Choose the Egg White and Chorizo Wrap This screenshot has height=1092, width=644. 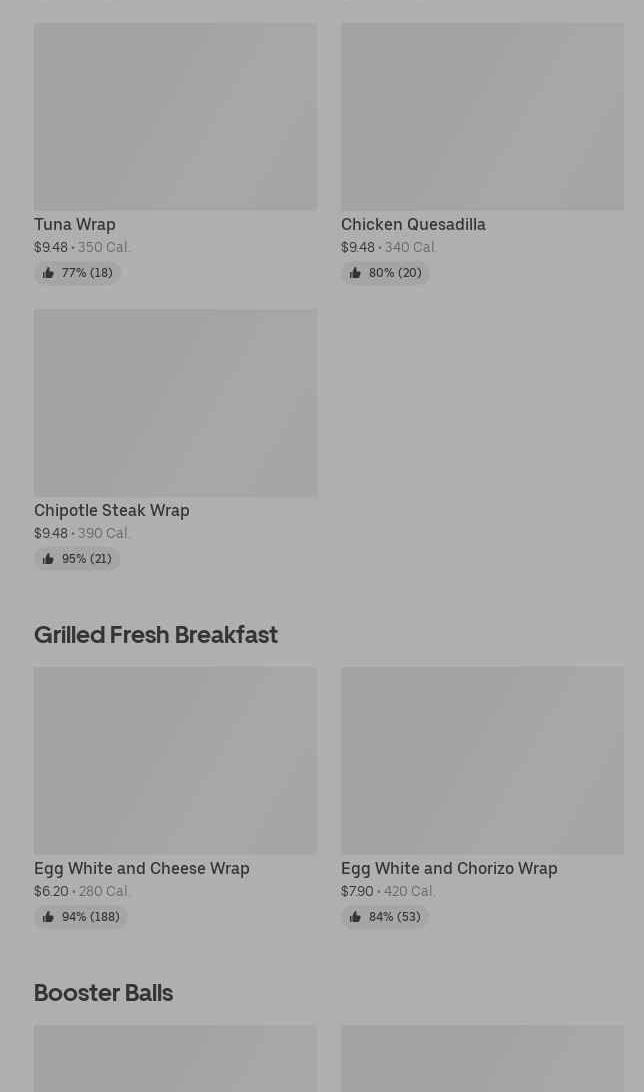click(482, 797)
